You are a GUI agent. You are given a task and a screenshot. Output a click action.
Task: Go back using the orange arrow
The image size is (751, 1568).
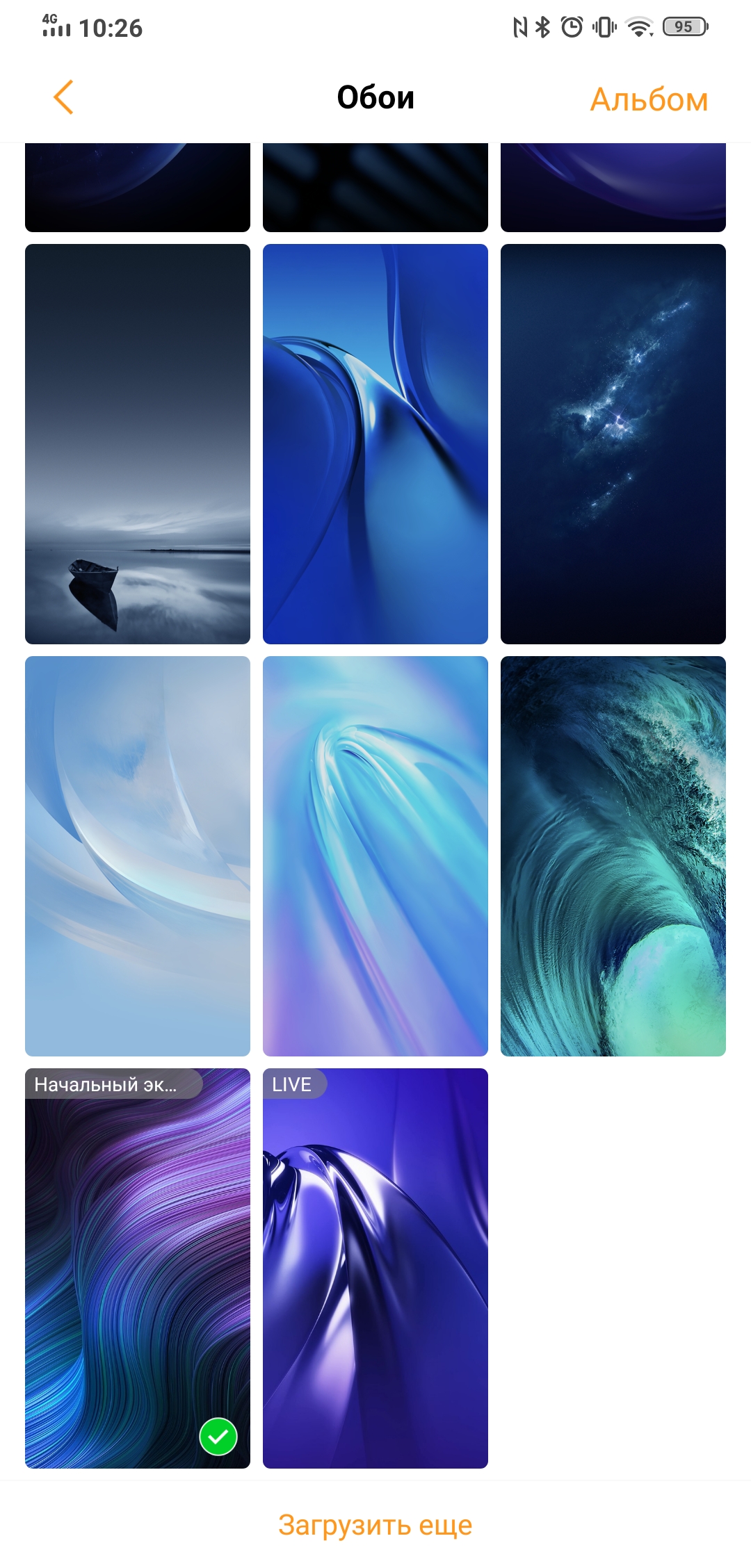63,97
